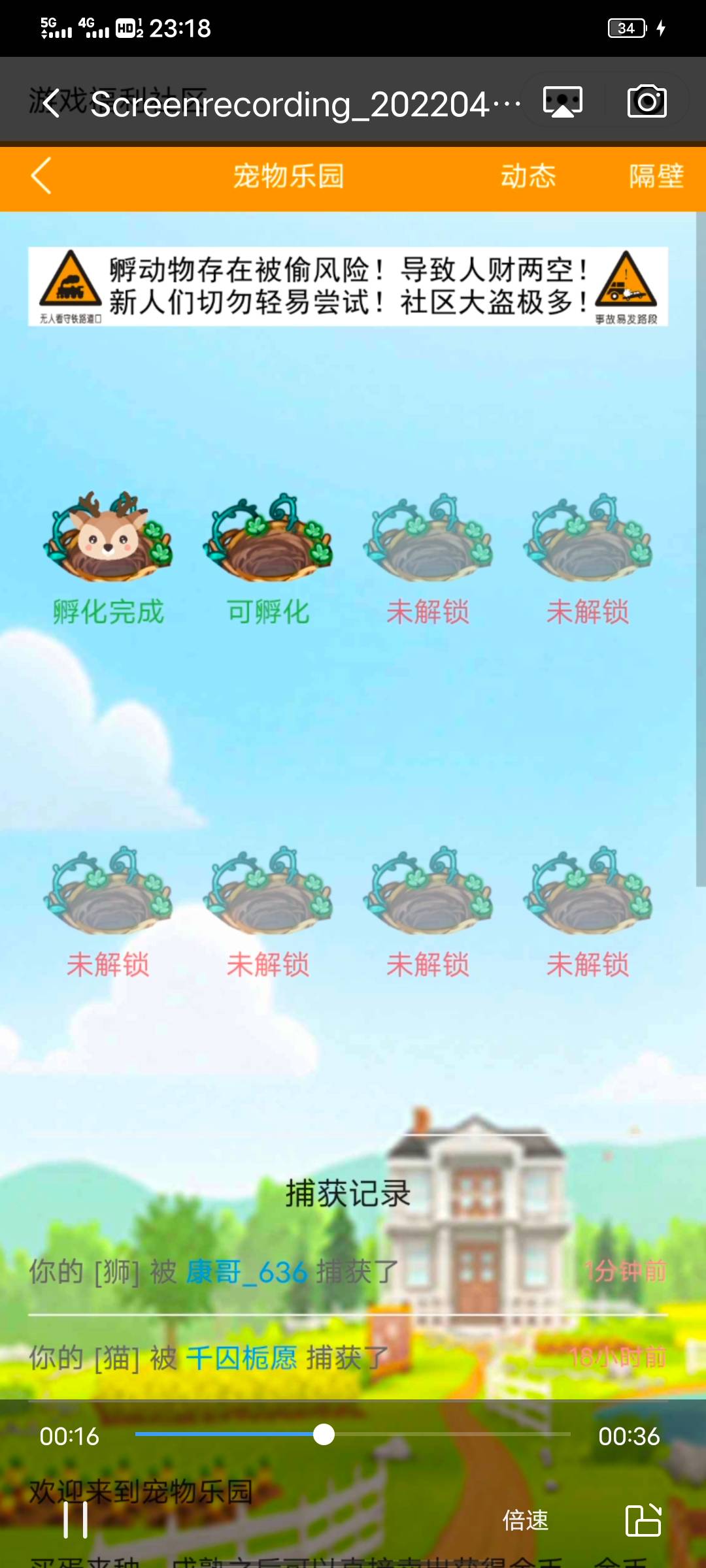Pause the video playback

pyautogui.click(x=75, y=1520)
